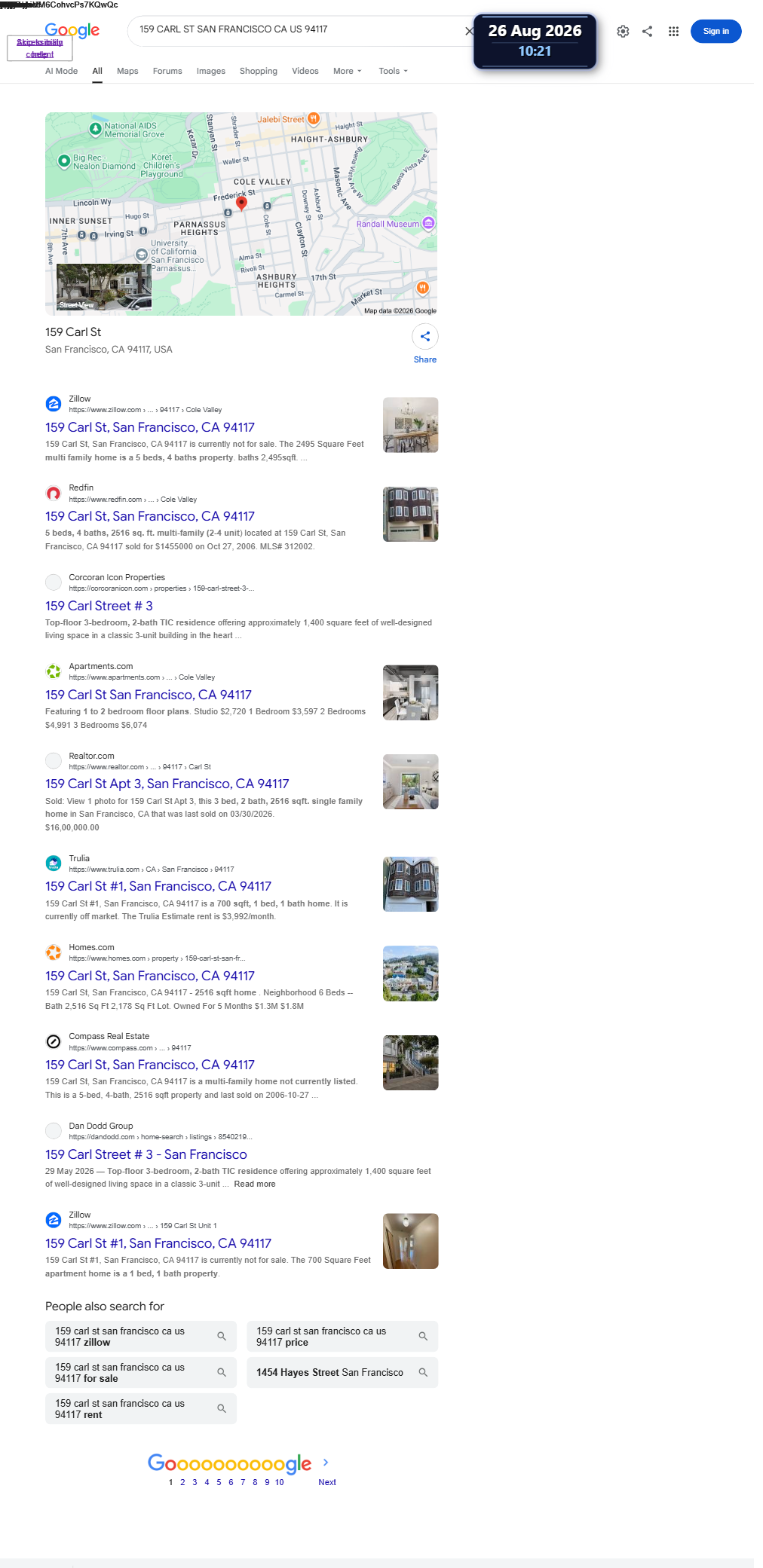This screenshot has width=763, height=1568.
Task: Tap the Sign in button
Action: pyautogui.click(x=716, y=31)
